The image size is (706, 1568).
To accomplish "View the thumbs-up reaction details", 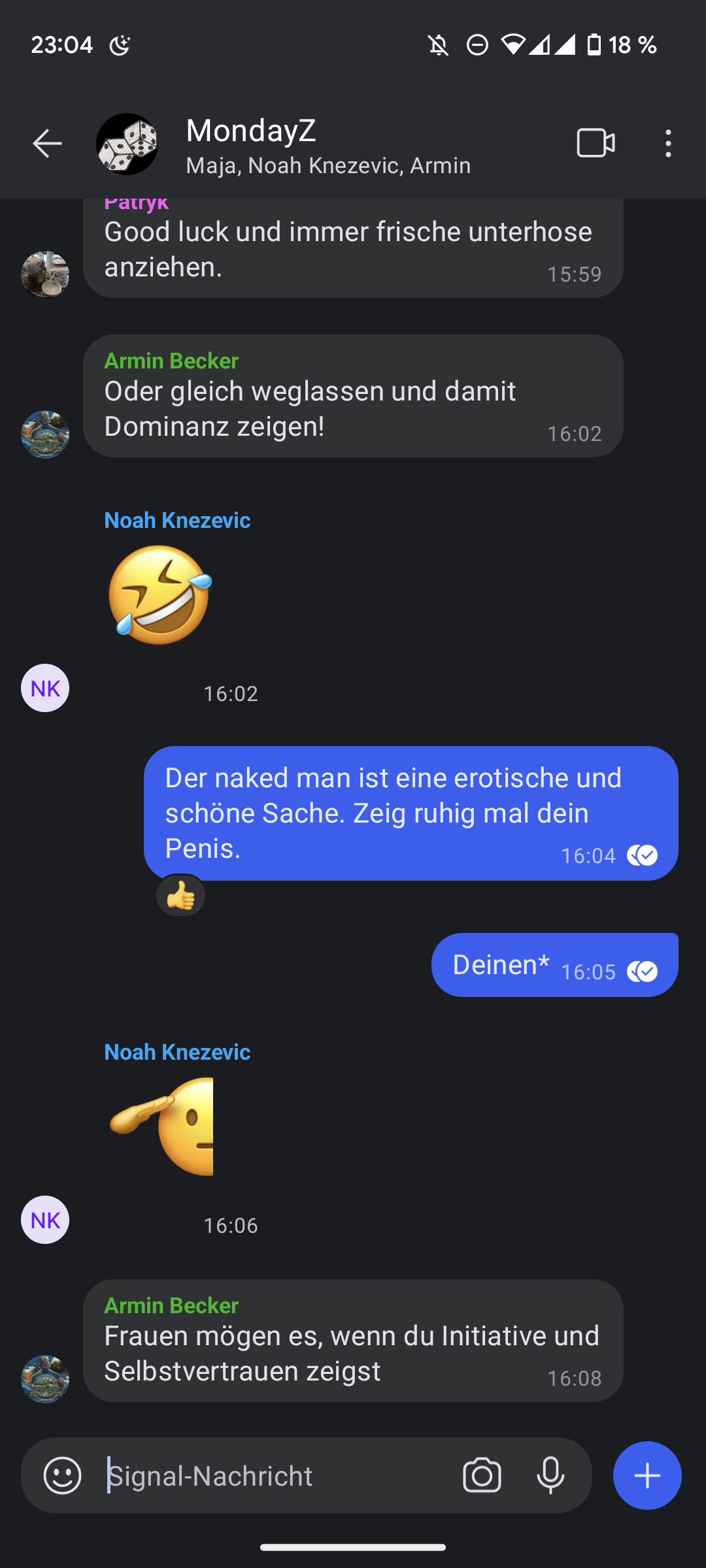I will pyautogui.click(x=181, y=896).
